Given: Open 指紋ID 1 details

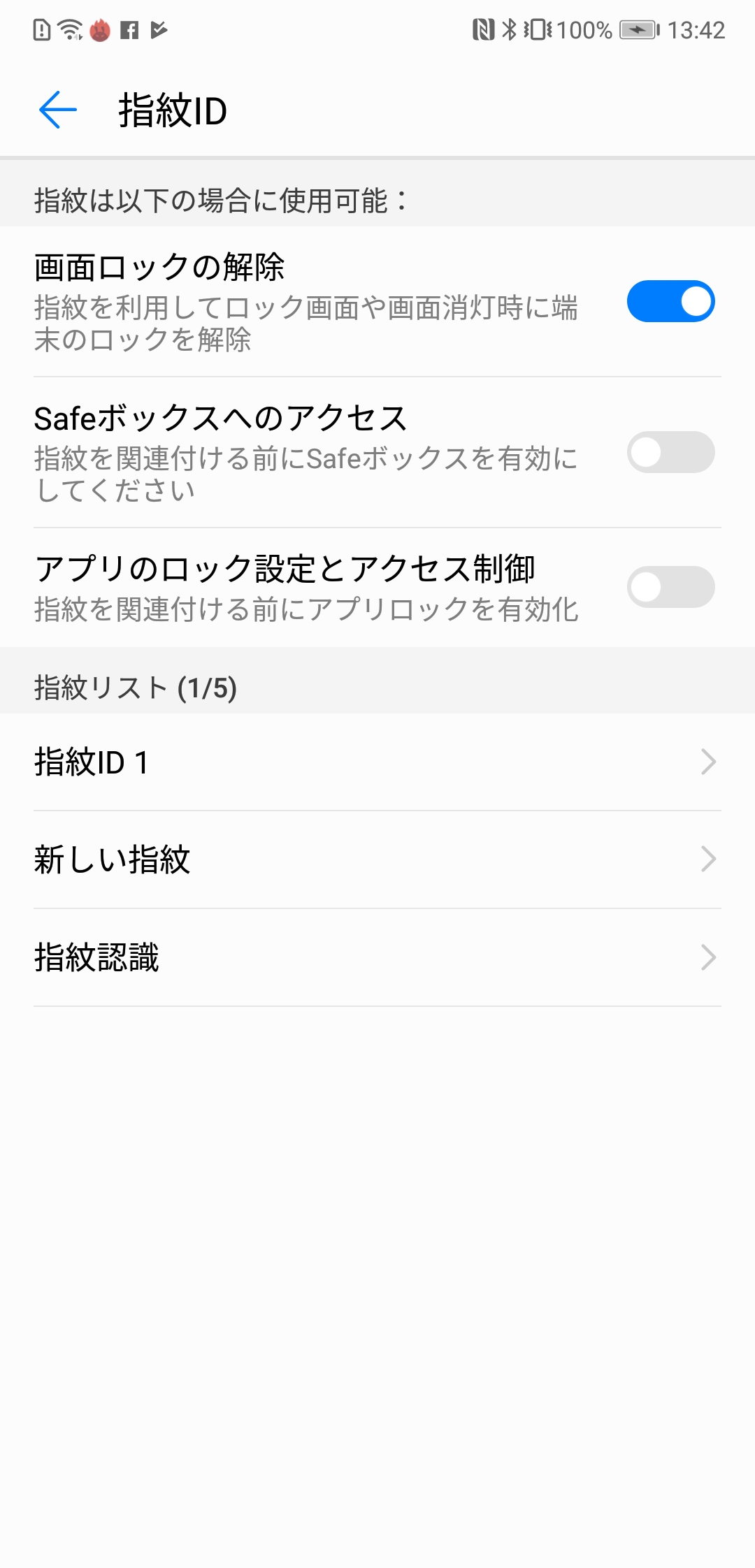Looking at the screenshot, I should click(x=91, y=762).
